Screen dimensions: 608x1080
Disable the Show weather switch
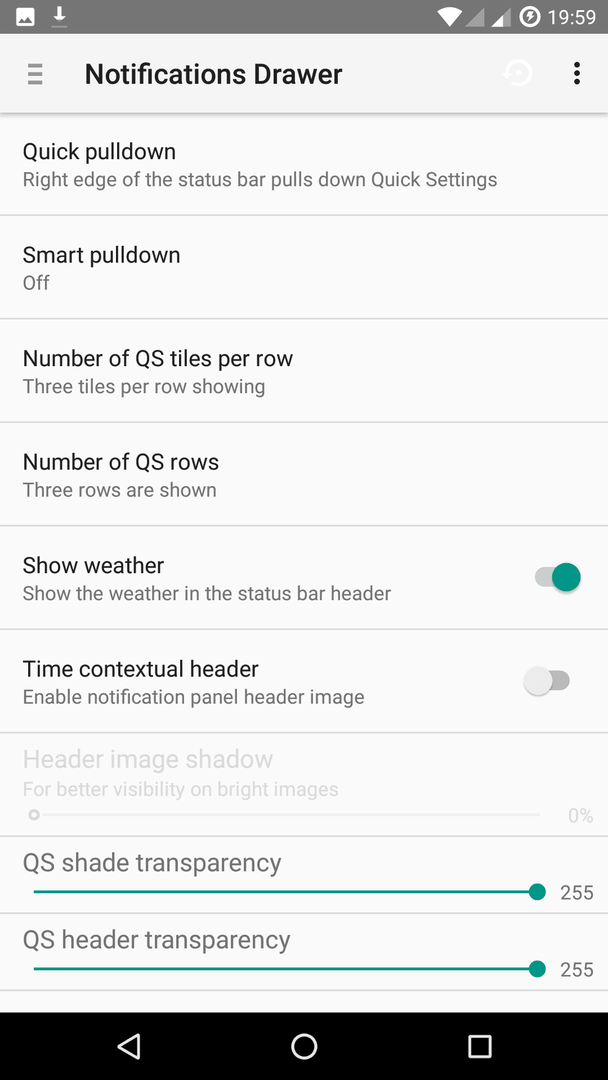(558, 577)
